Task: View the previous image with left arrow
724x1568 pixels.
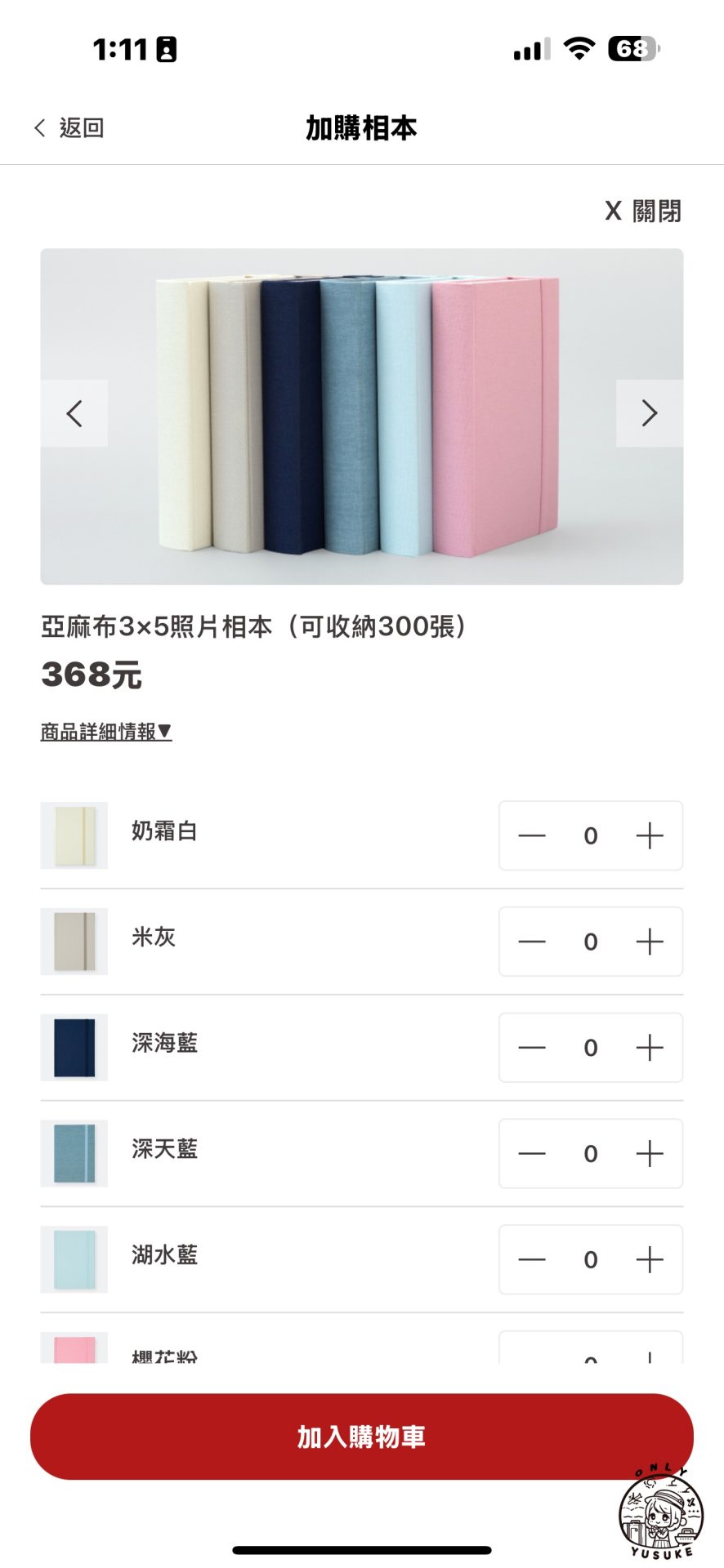Action: 75,412
